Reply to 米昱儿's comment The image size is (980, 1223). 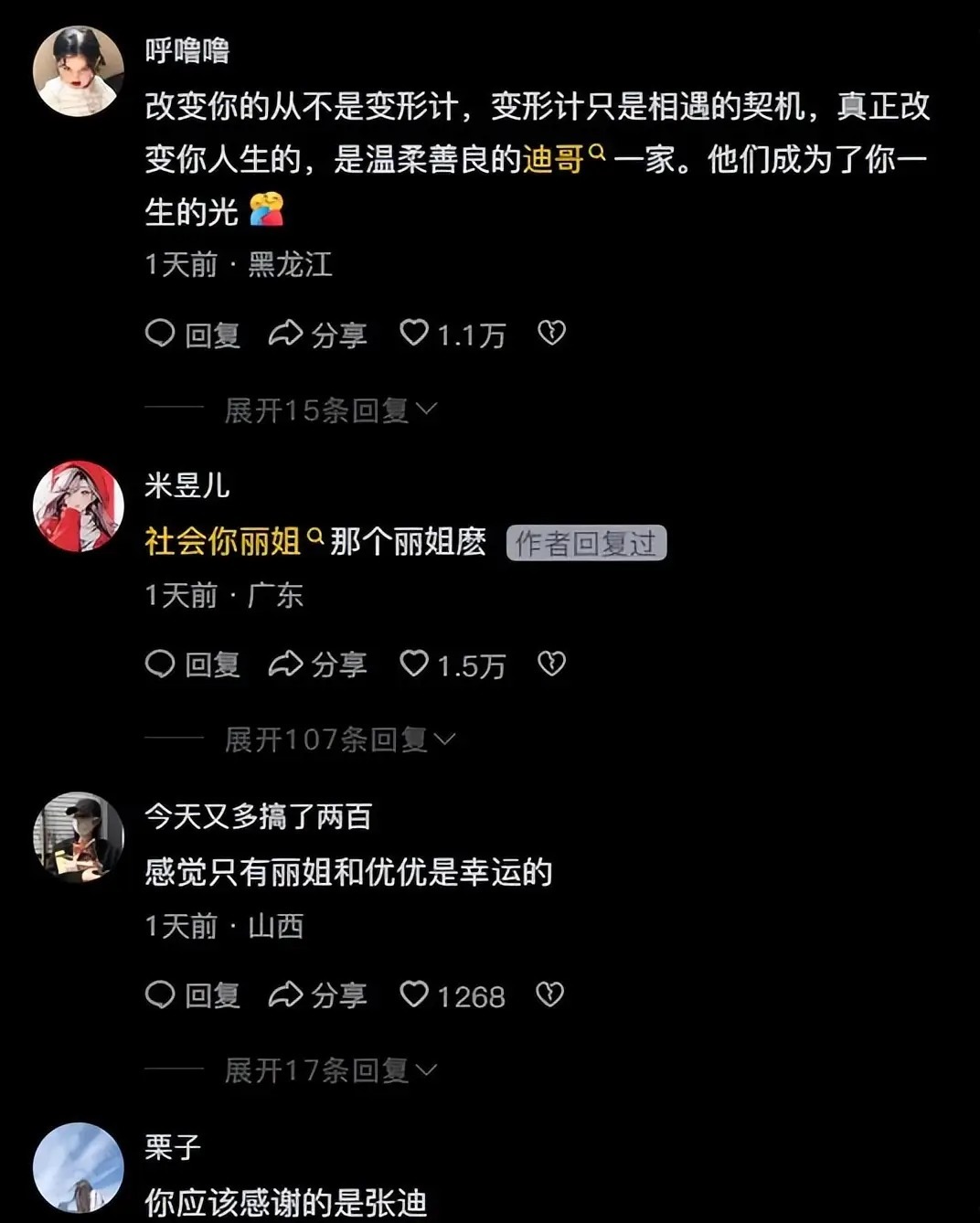(193, 665)
